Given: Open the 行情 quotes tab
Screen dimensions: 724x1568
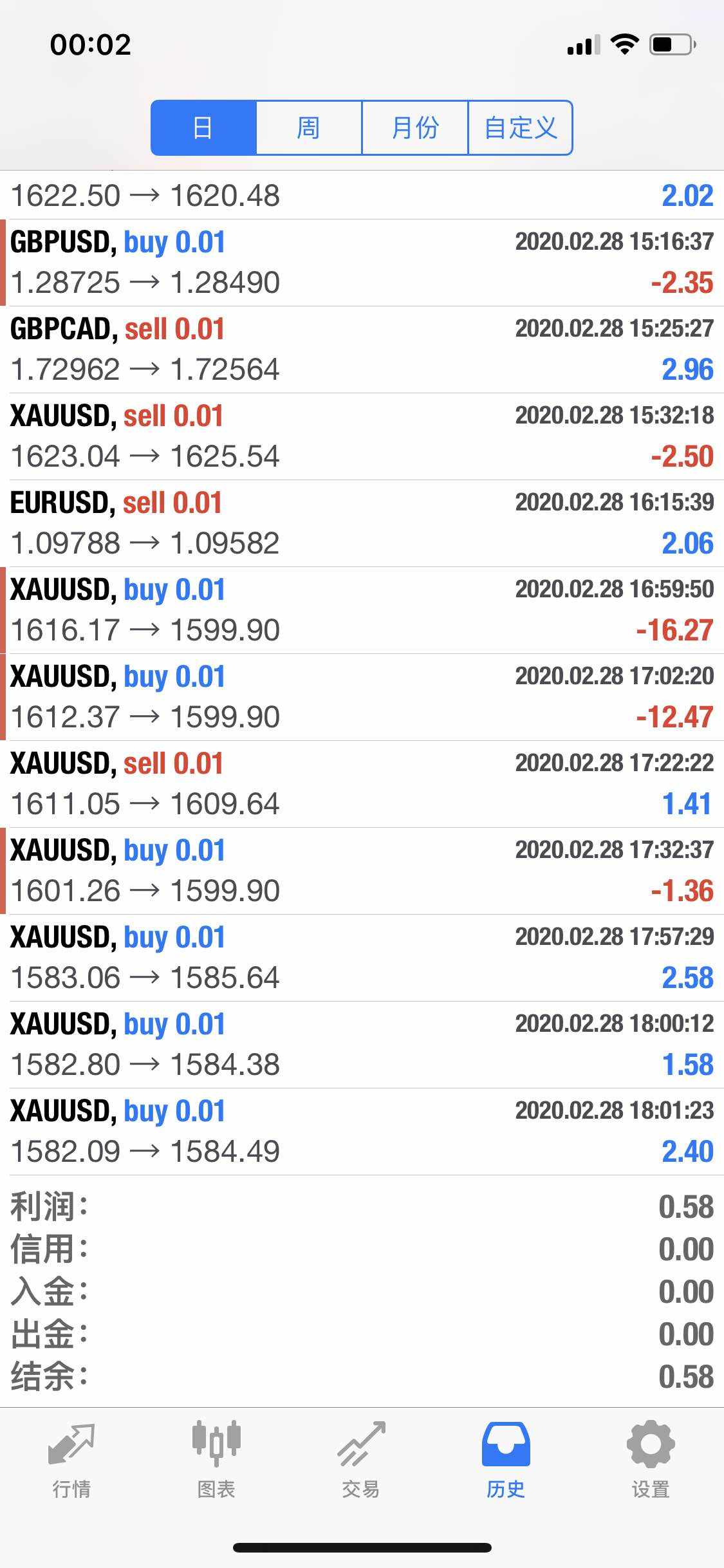Looking at the screenshot, I should point(71,1460).
